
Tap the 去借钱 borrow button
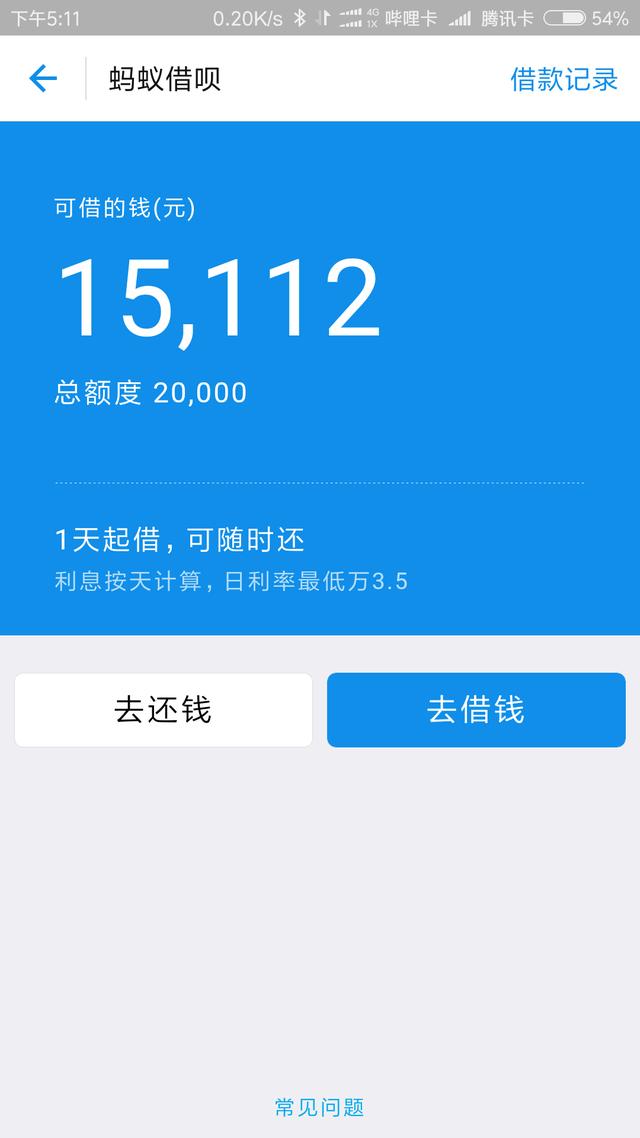[476, 710]
